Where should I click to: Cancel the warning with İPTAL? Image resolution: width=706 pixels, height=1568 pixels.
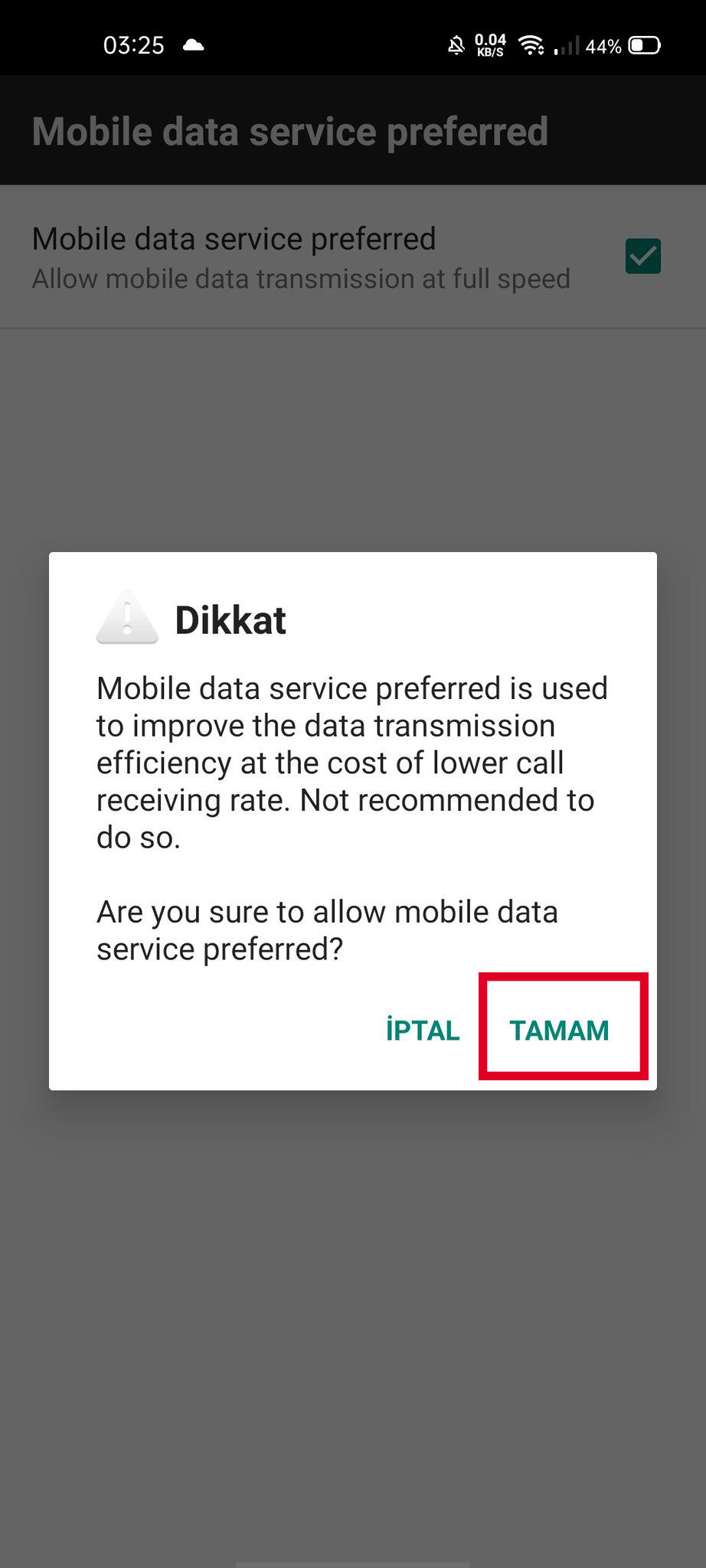point(423,1031)
